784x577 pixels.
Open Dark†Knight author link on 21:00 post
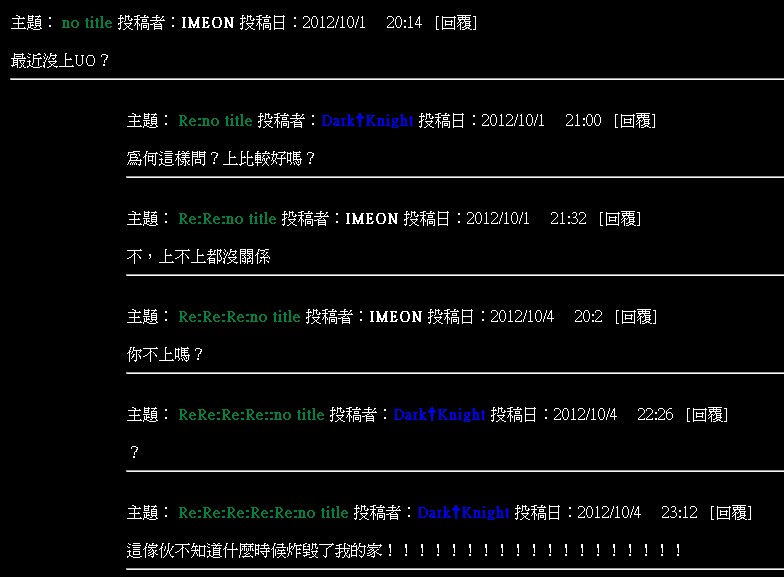click(x=367, y=121)
